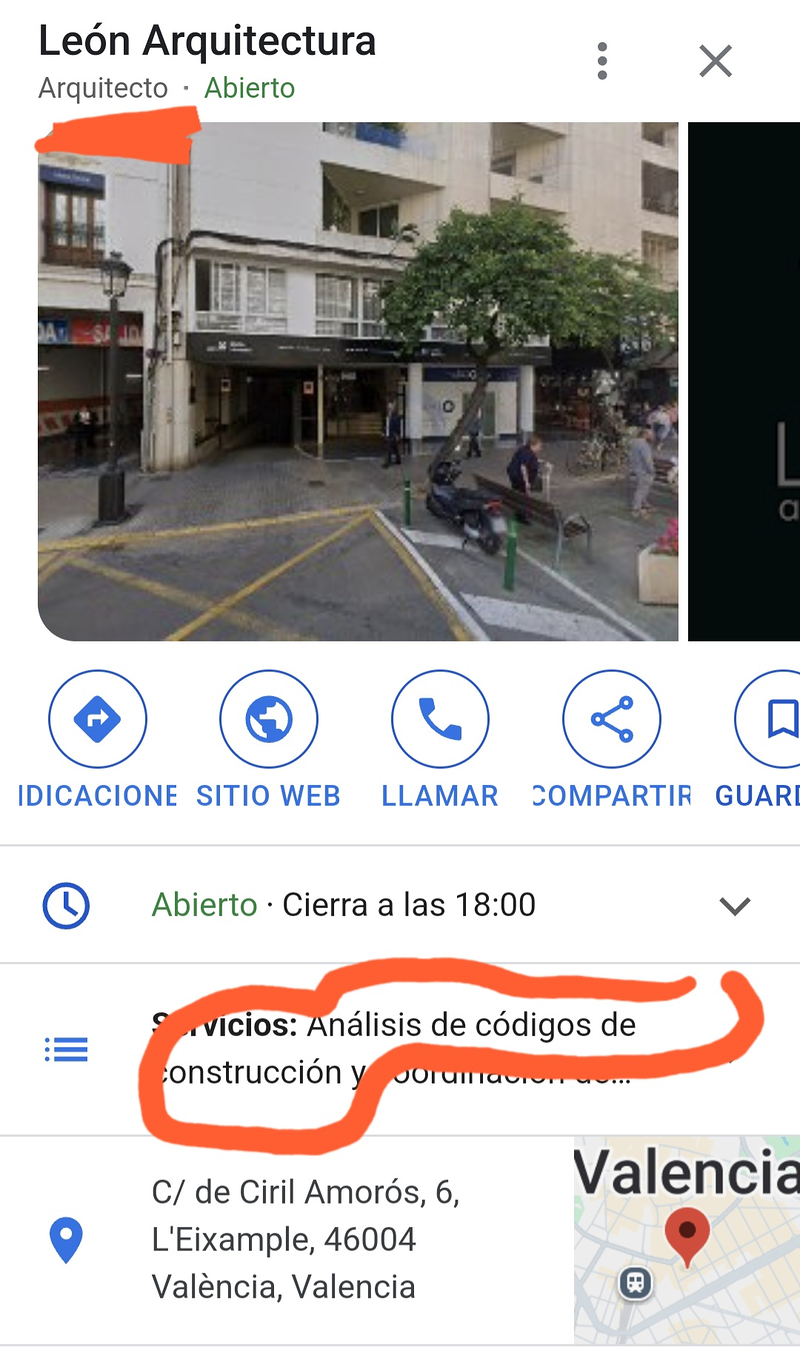800x1348 pixels.
Task: Open the street view photo of the building
Action: coord(358,380)
